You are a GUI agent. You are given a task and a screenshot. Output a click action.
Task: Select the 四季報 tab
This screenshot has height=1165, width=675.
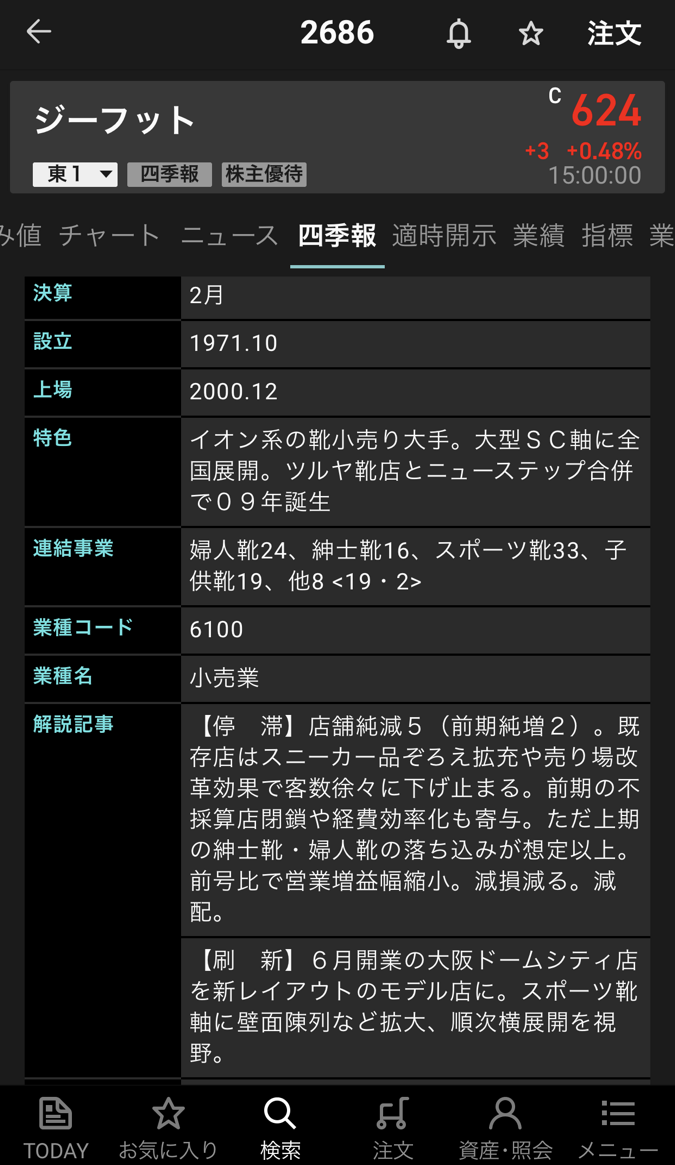click(x=337, y=235)
